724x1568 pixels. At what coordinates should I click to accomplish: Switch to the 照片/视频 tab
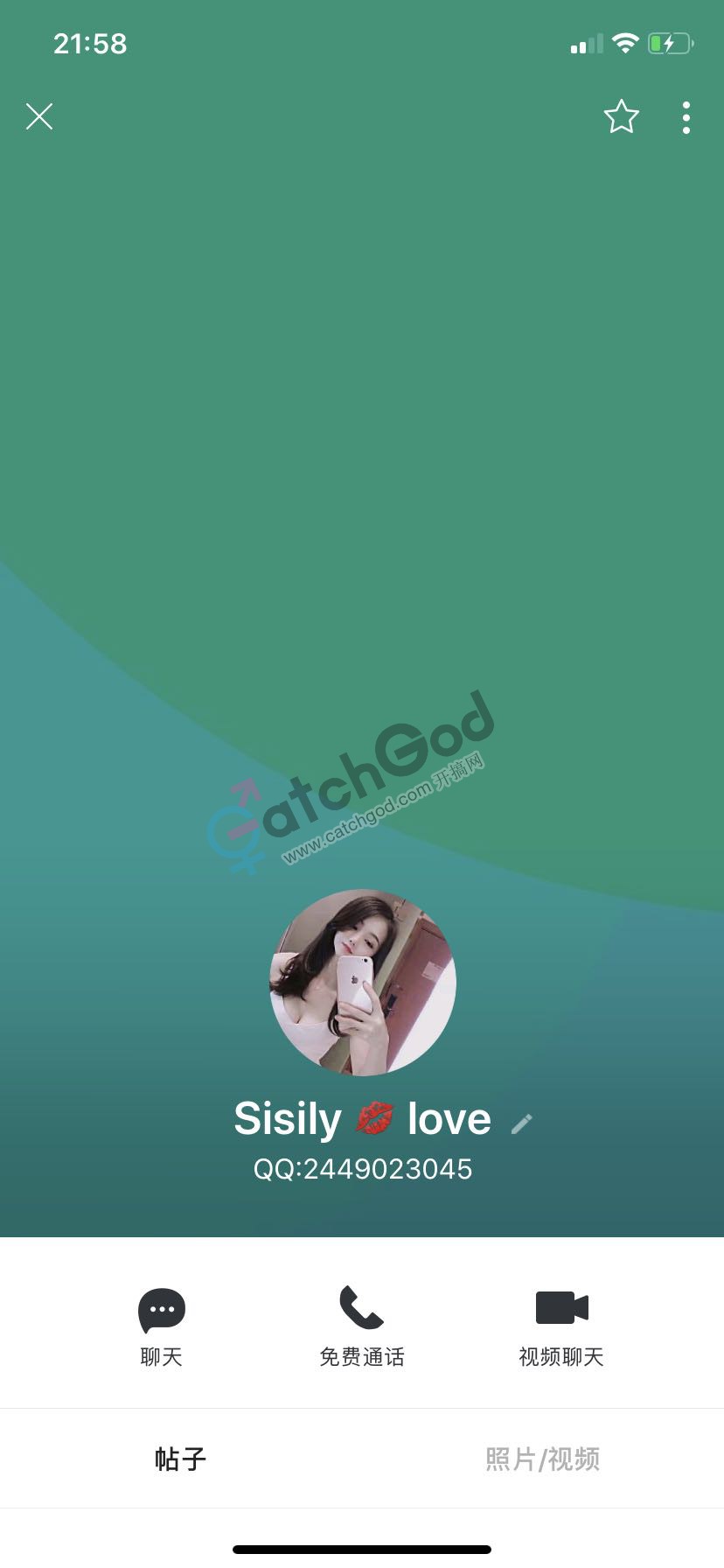coord(542,1459)
